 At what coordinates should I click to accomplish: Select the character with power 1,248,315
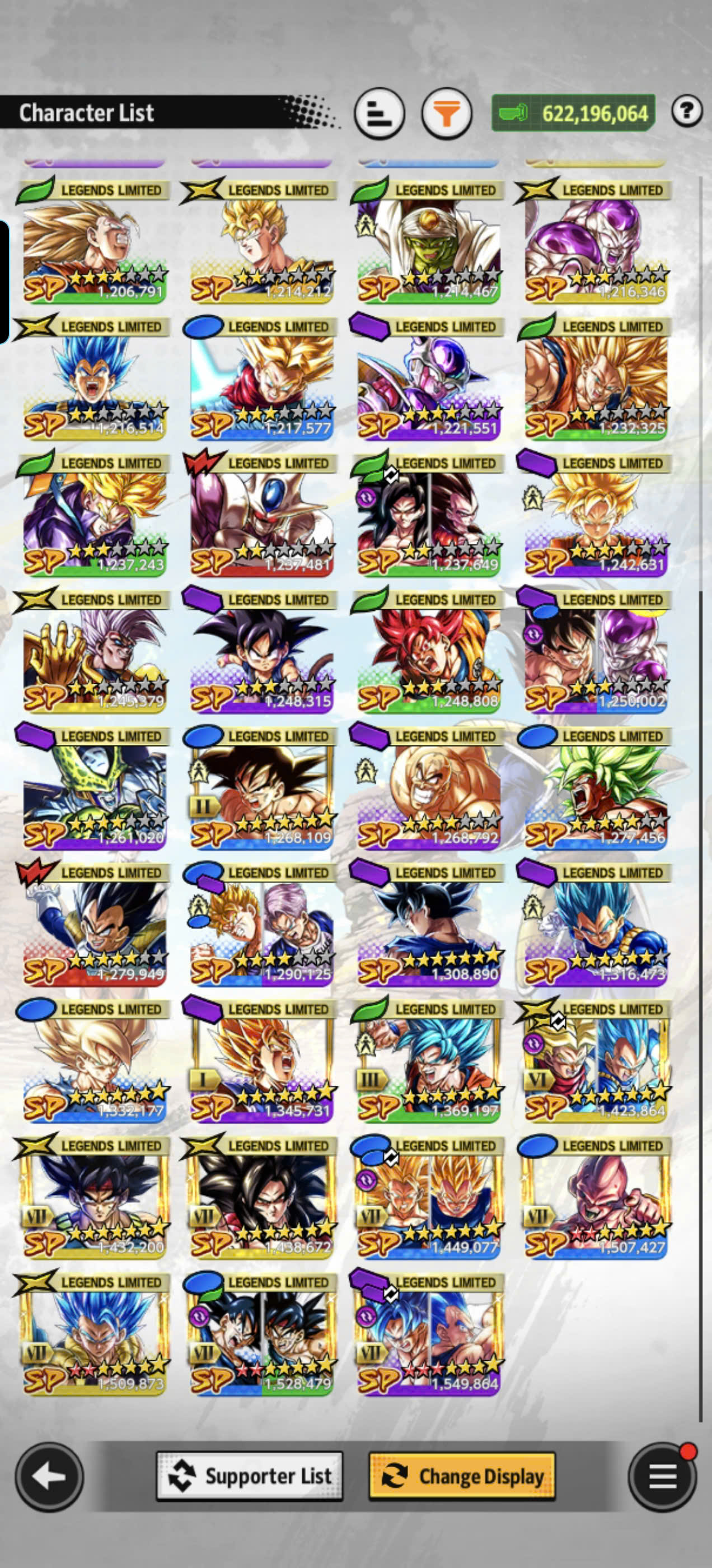click(261, 651)
